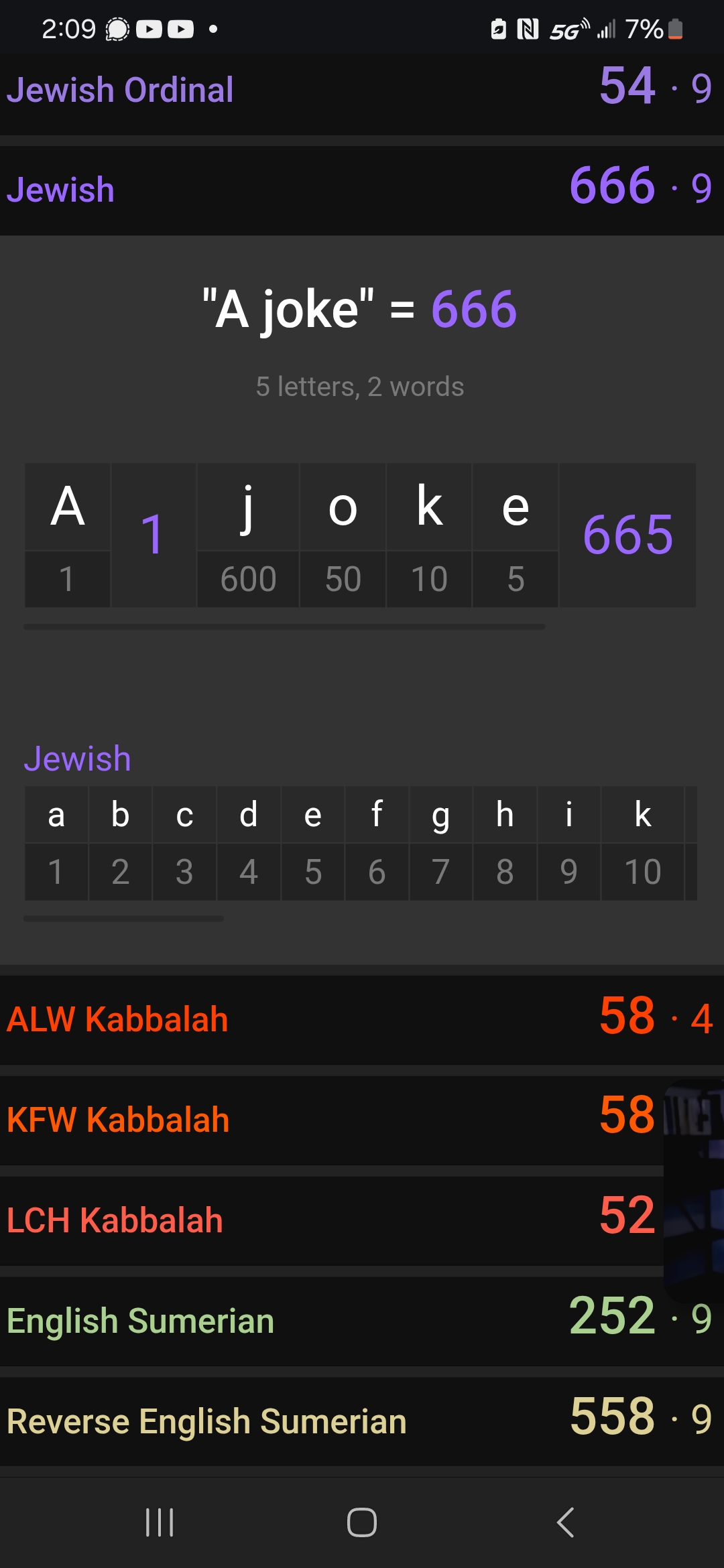The image size is (724, 1568).
Task: Expand the LCH Kabbalah result
Action: coord(332,1220)
